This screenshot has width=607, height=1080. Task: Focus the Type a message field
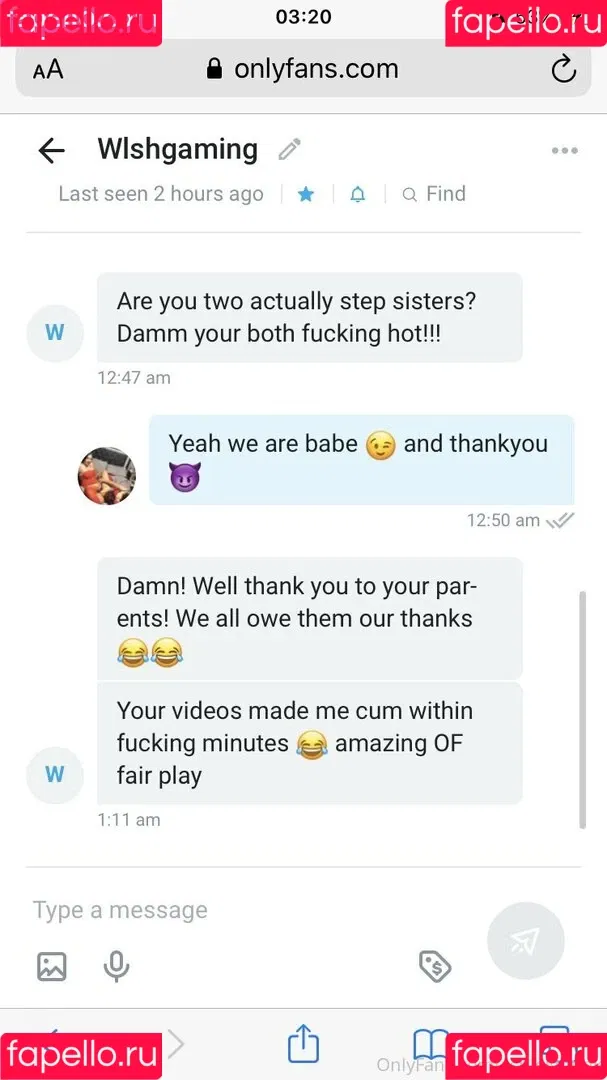point(240,910)
